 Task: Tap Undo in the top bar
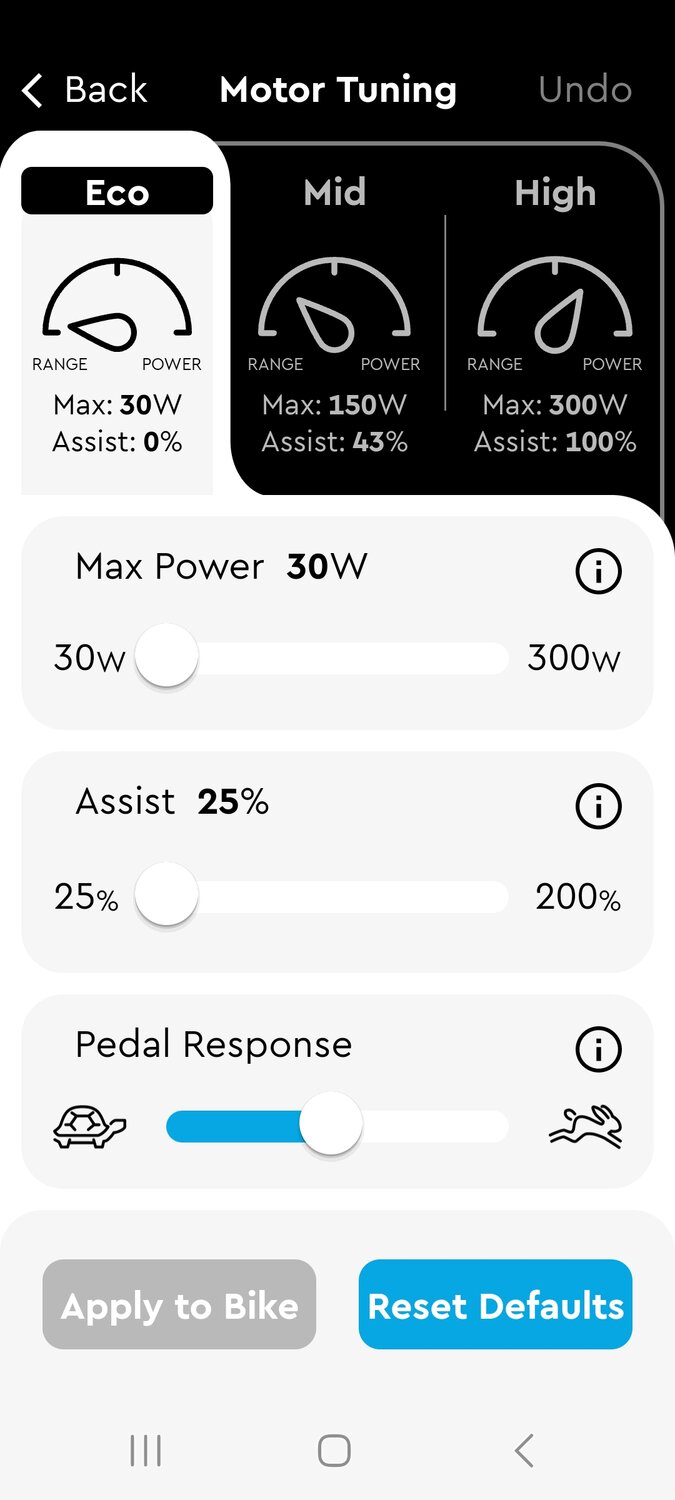(x=584, y=90)
